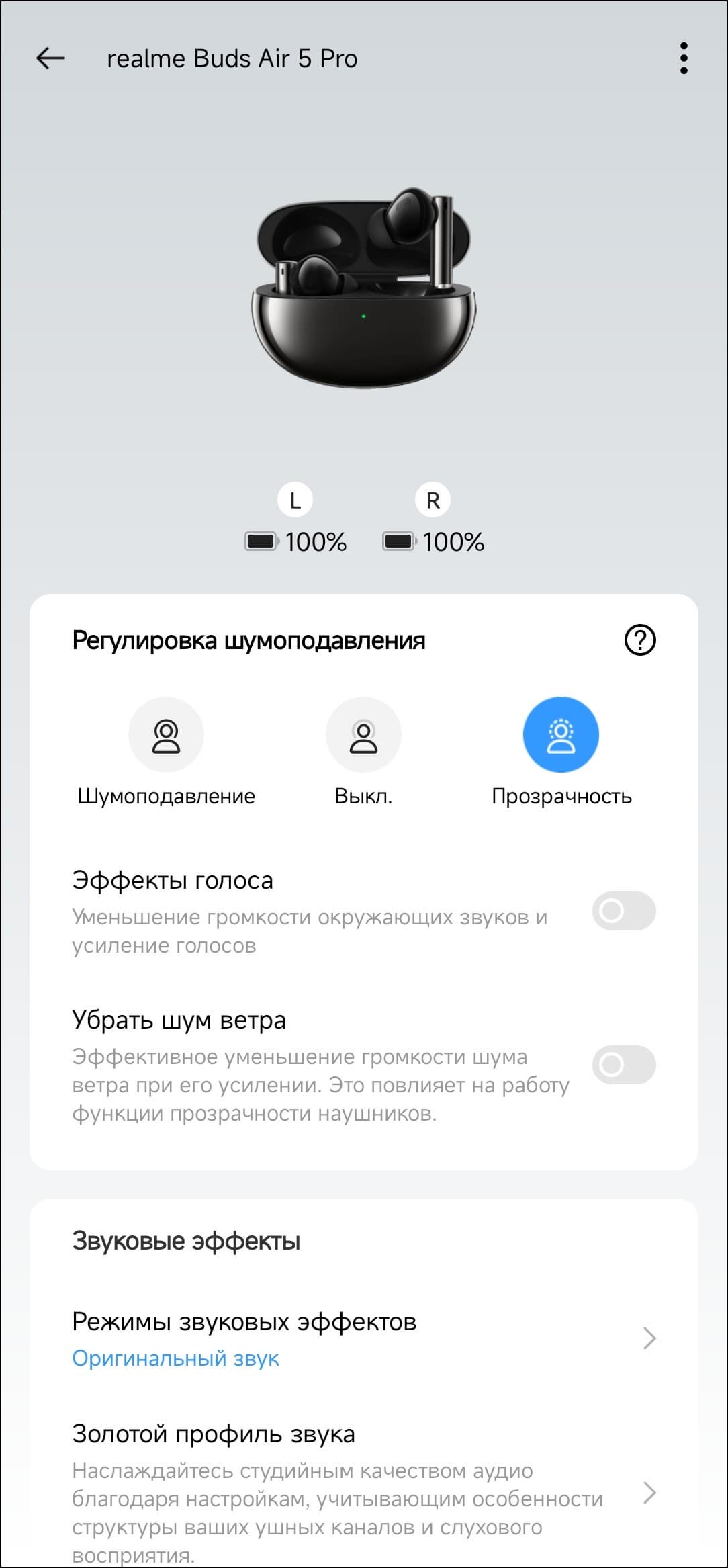
Task: Open the three-dot overflow menu
Action: click(x=683, y=58)
